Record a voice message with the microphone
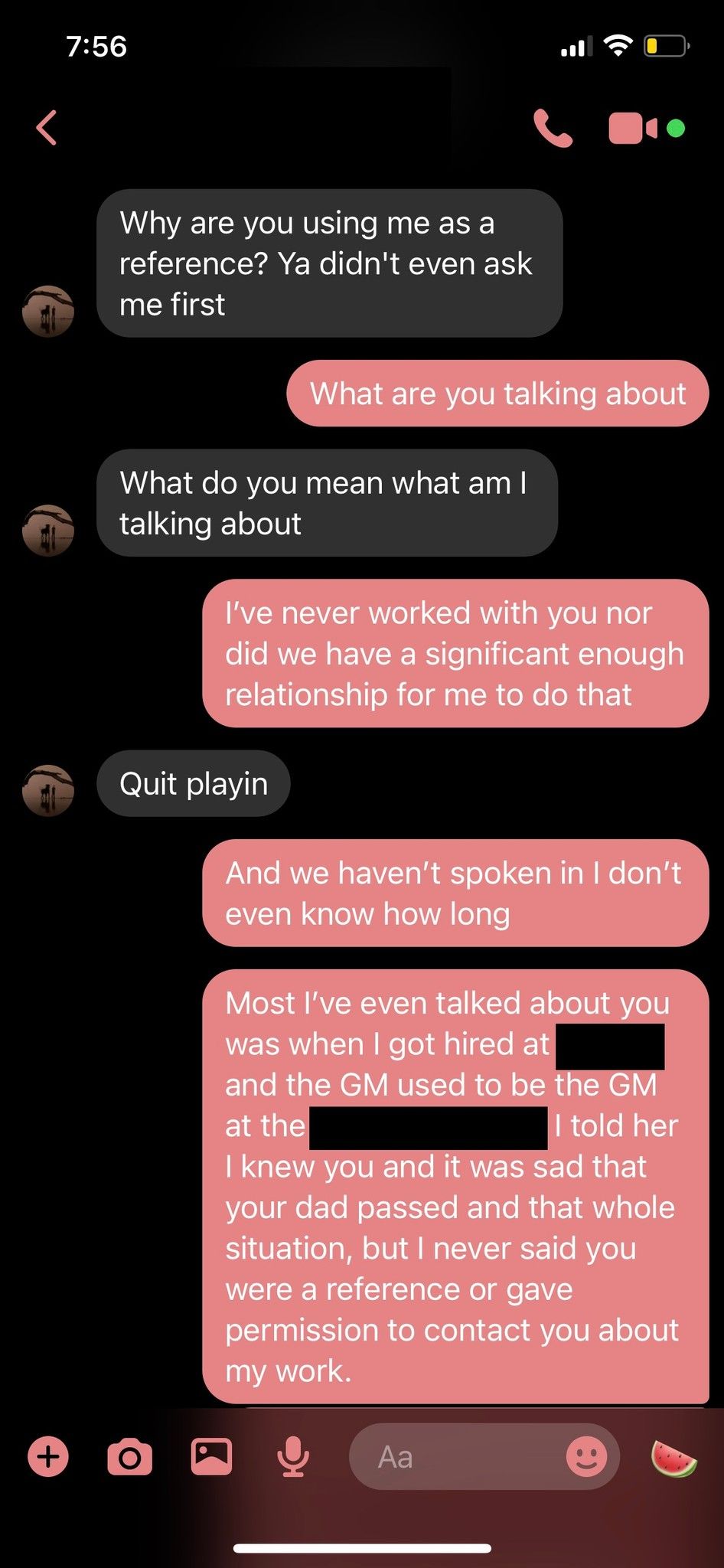 293,1457
